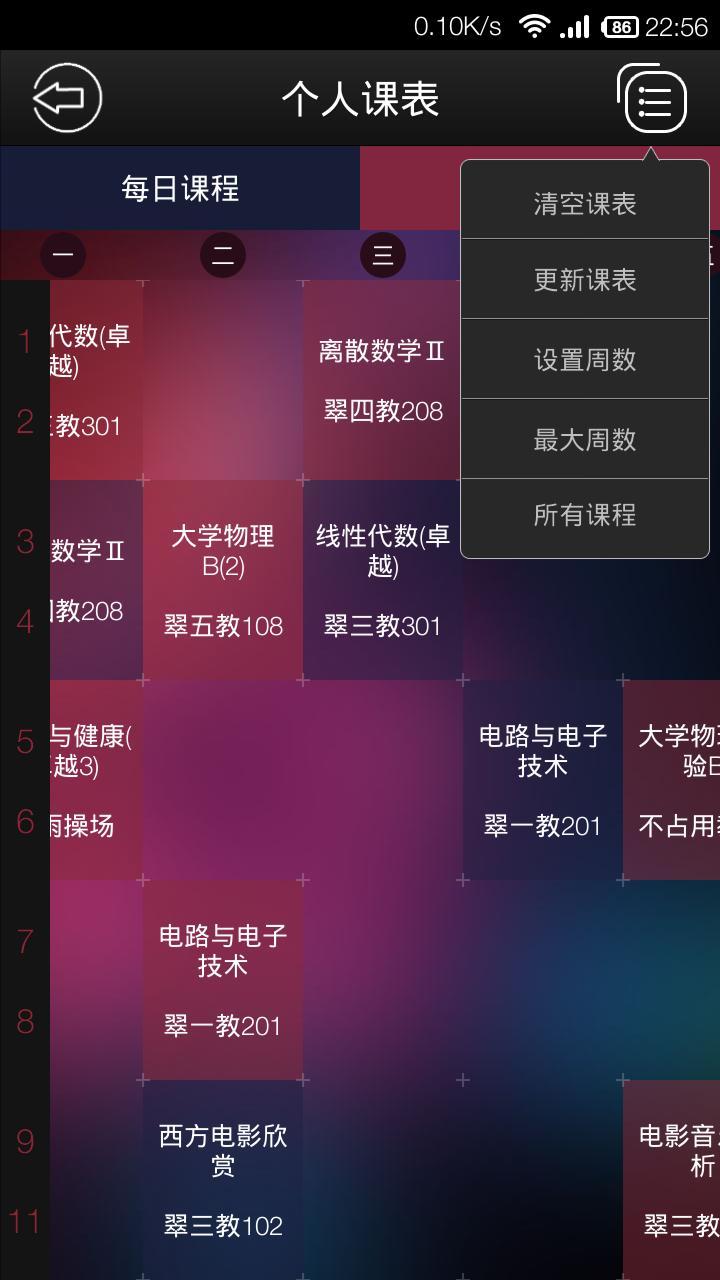
Task: View 线性代数(卓越) class in 翠三教301
Action: click(382, 580)
